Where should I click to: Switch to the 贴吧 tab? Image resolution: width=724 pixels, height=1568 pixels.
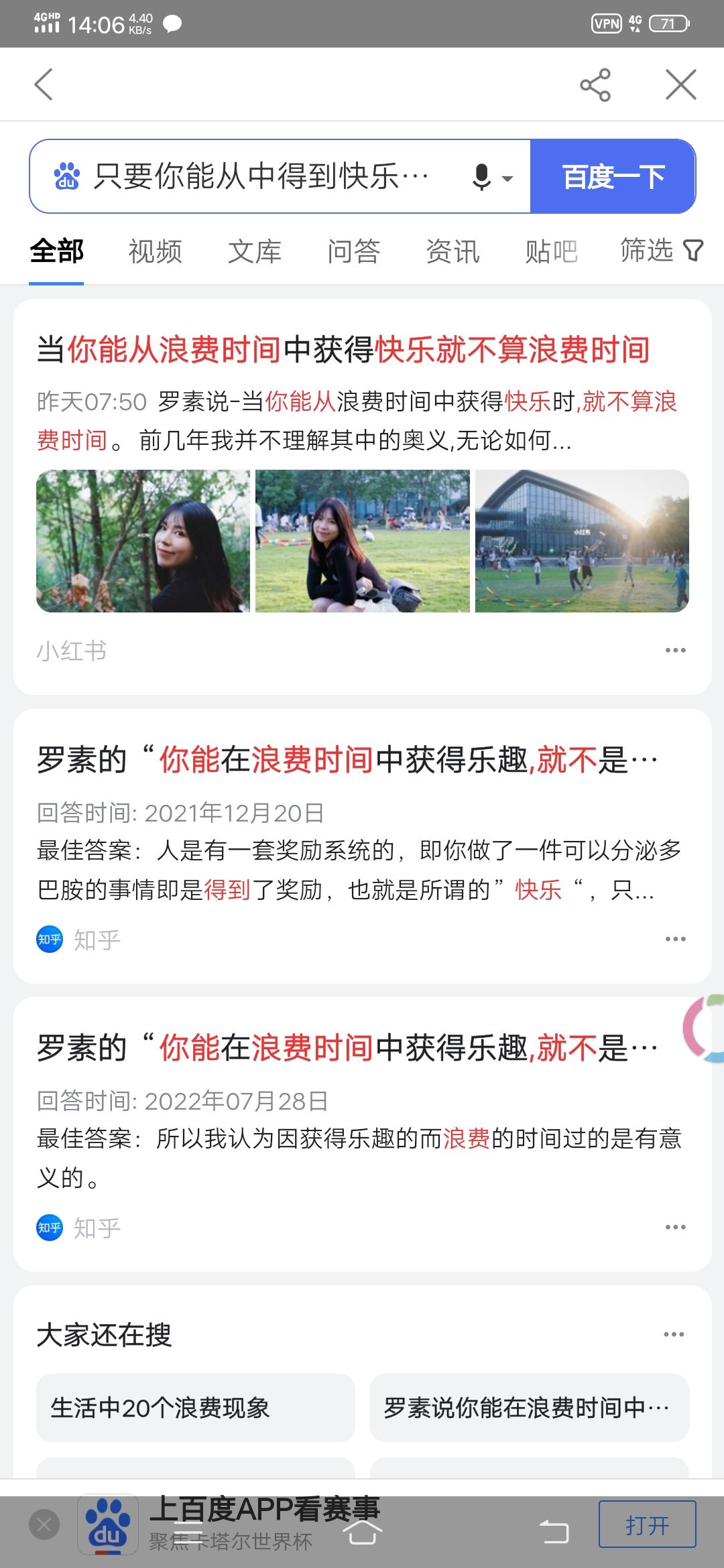(x=551, y=252)
